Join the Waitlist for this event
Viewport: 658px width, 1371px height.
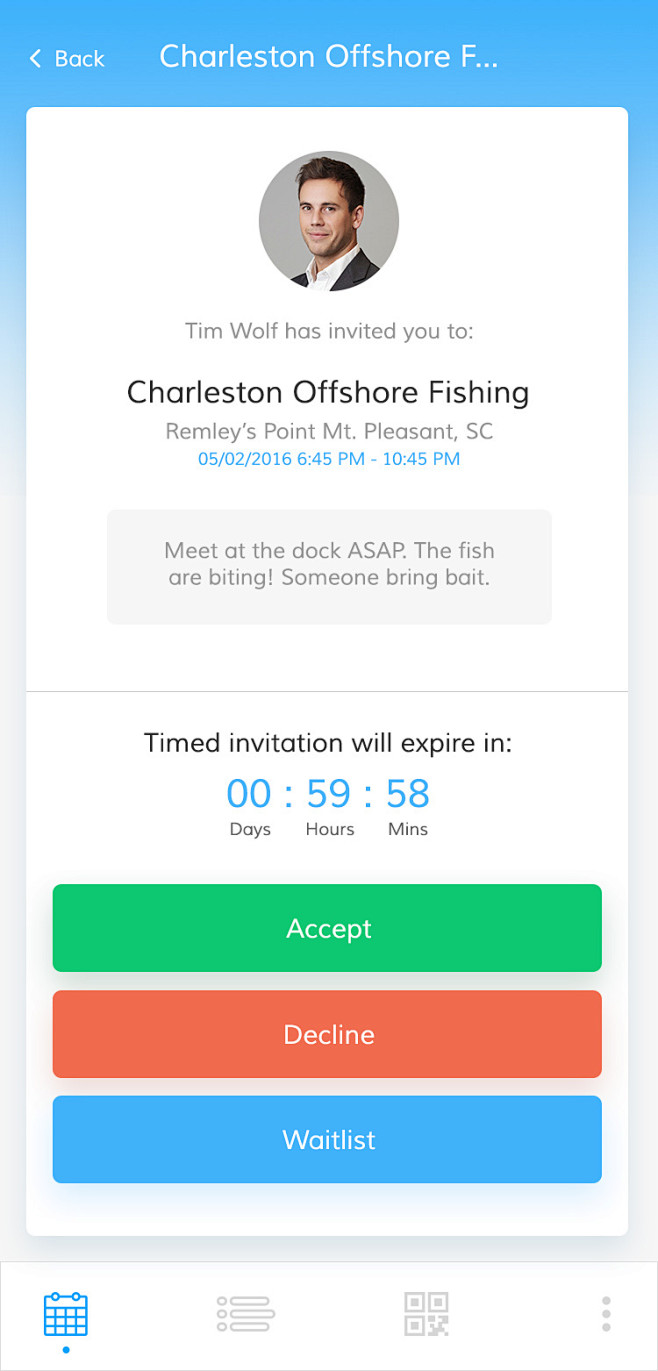tap(327, 1140)
